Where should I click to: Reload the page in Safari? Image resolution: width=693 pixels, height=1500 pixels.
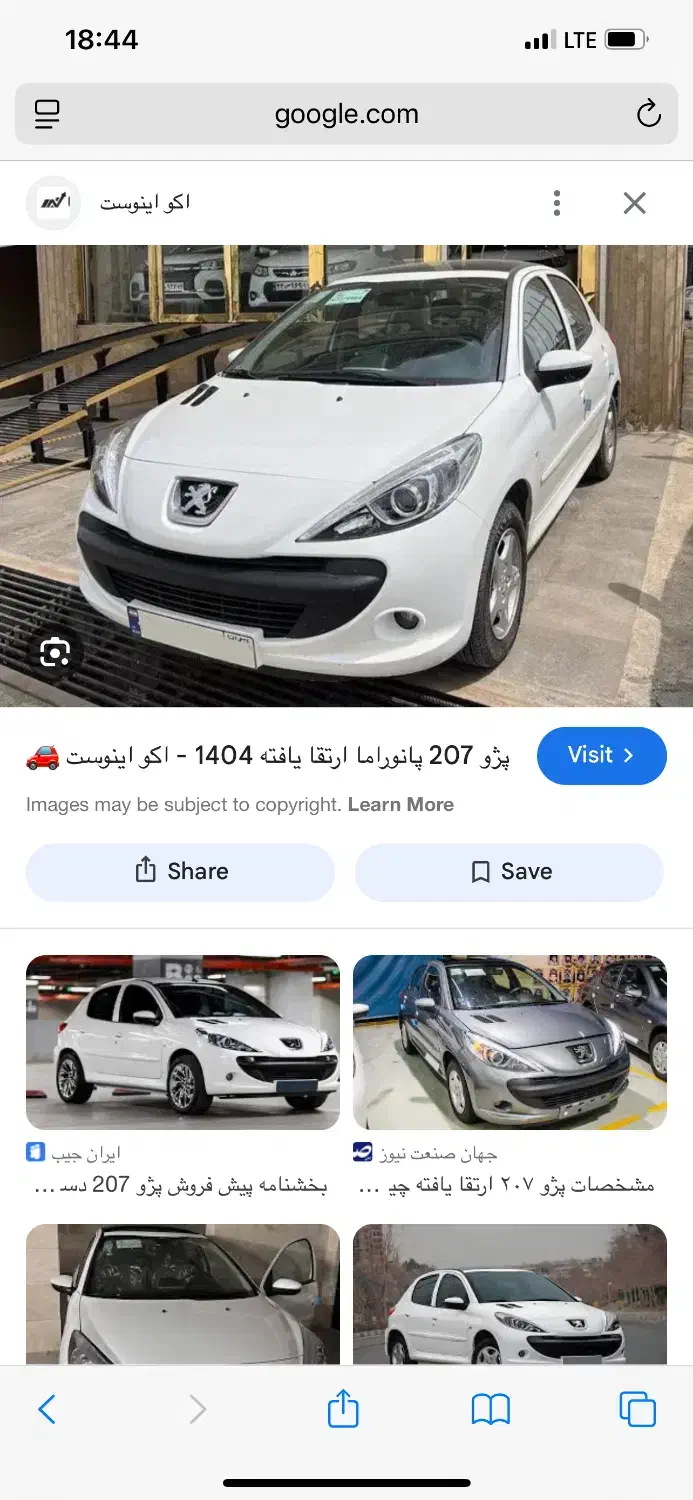pyautogui.click(x=649, y=114)
